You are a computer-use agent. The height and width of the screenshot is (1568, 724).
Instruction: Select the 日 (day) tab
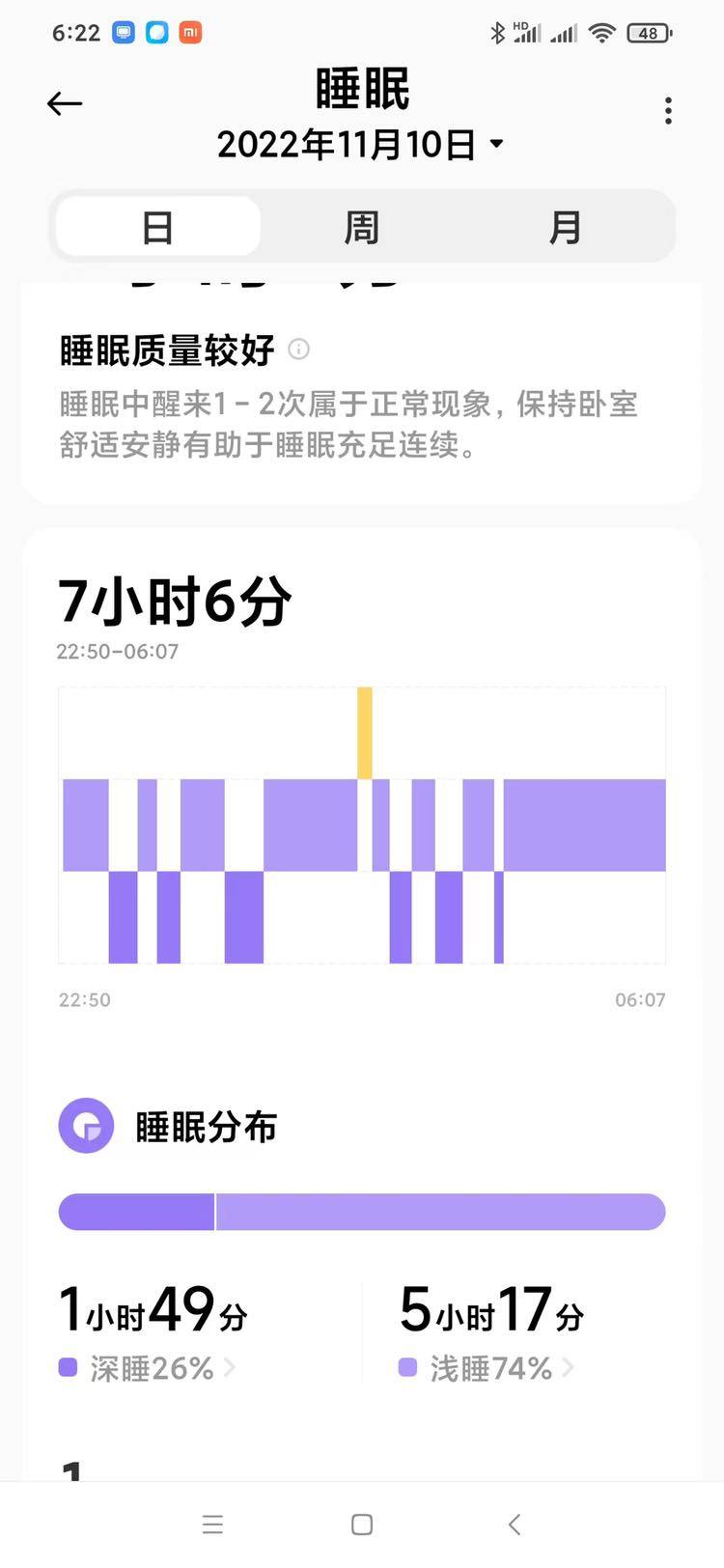tap(157, 228)
